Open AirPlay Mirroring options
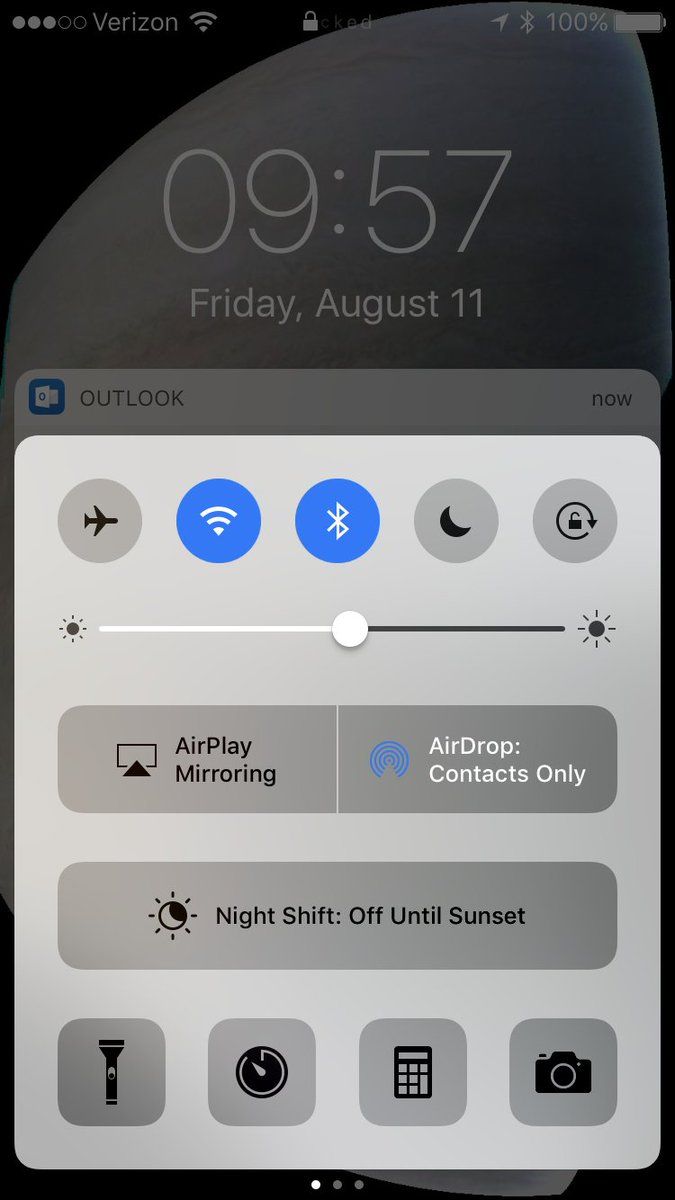 tap(197, 759)
